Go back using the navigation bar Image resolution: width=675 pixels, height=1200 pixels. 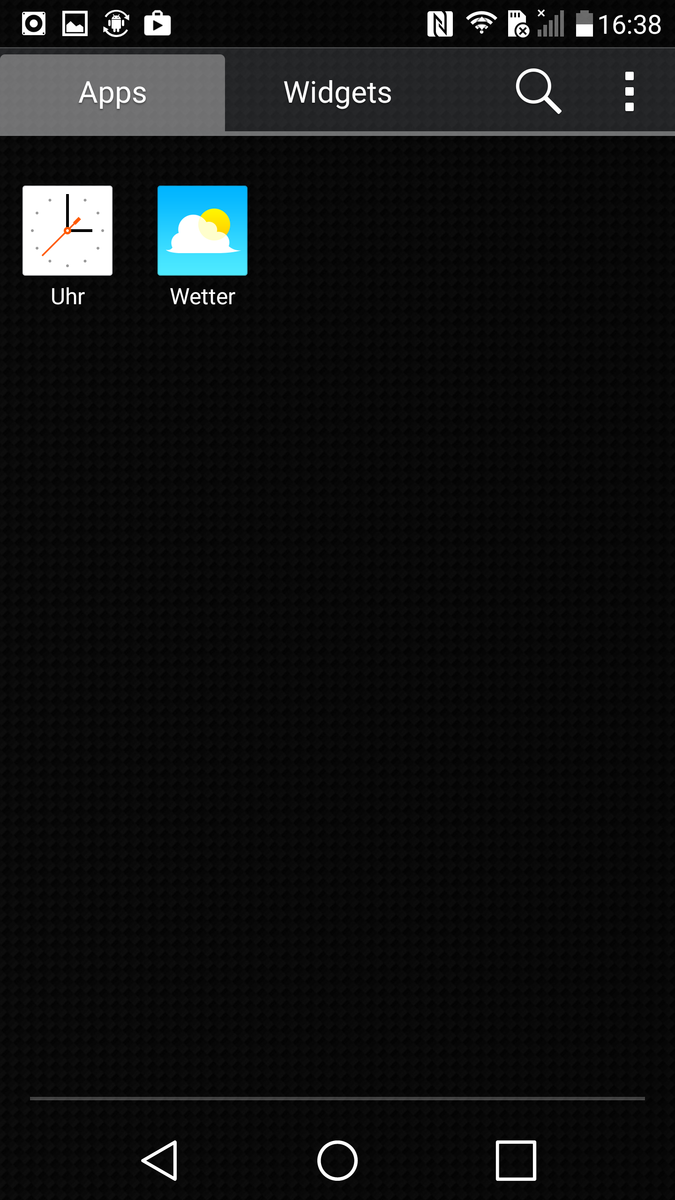point(160,1161)
